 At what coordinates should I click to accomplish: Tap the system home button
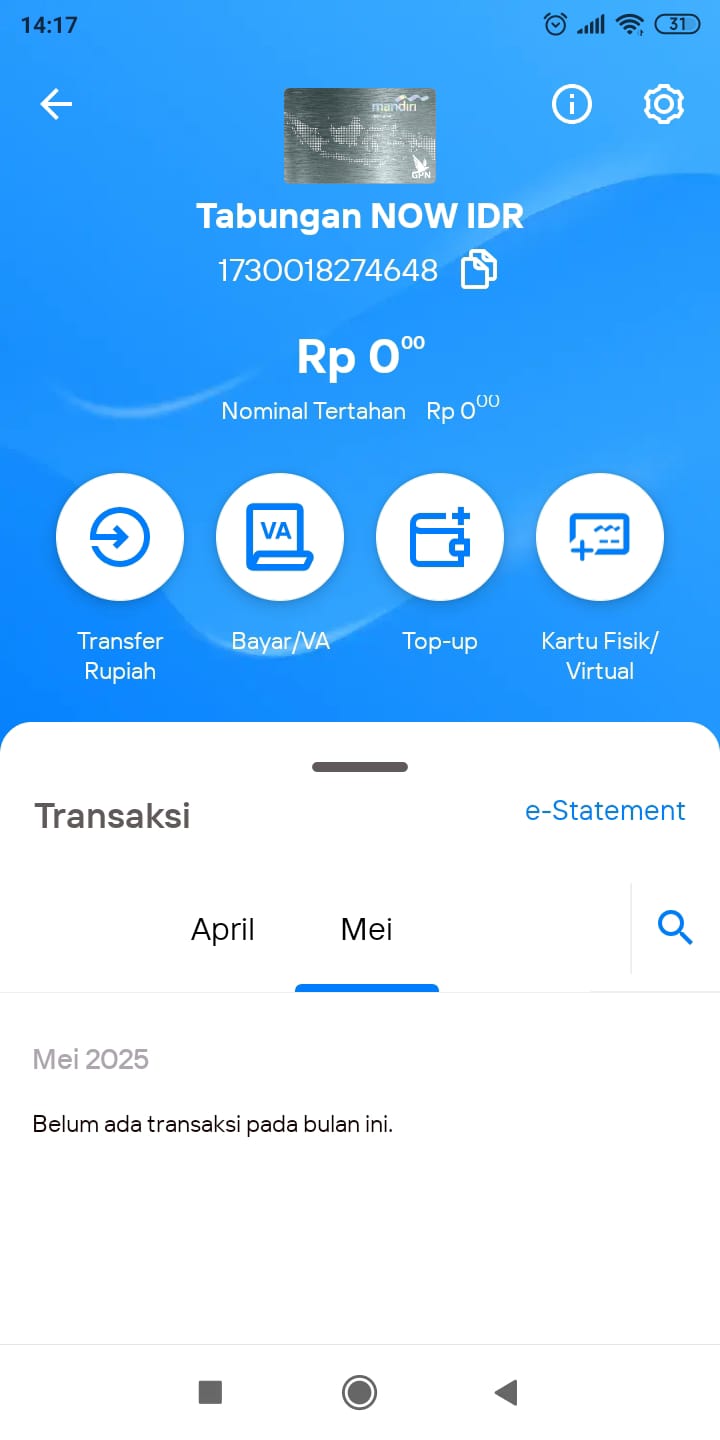coord(359,1392)
